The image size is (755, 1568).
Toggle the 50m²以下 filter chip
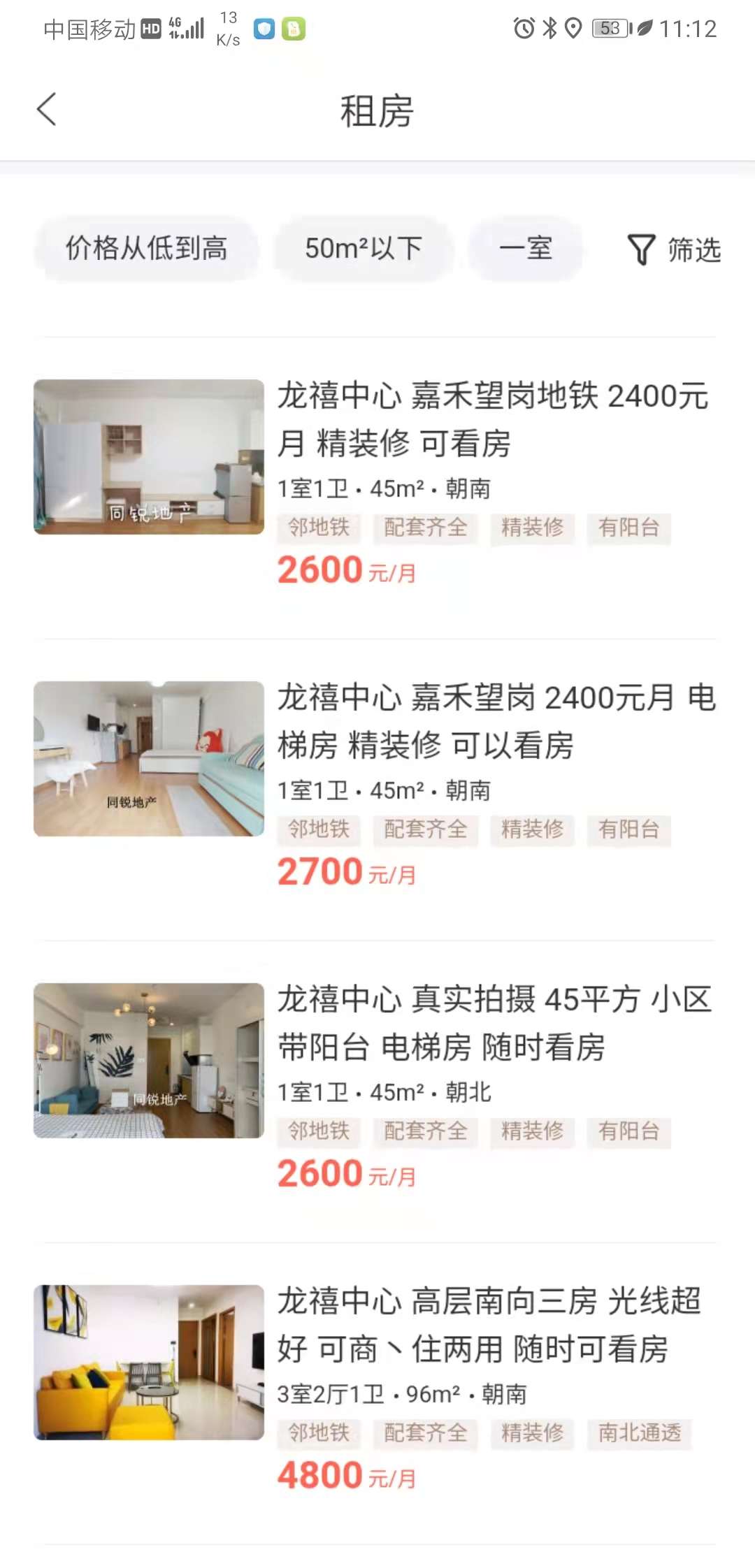pos(362,249)
